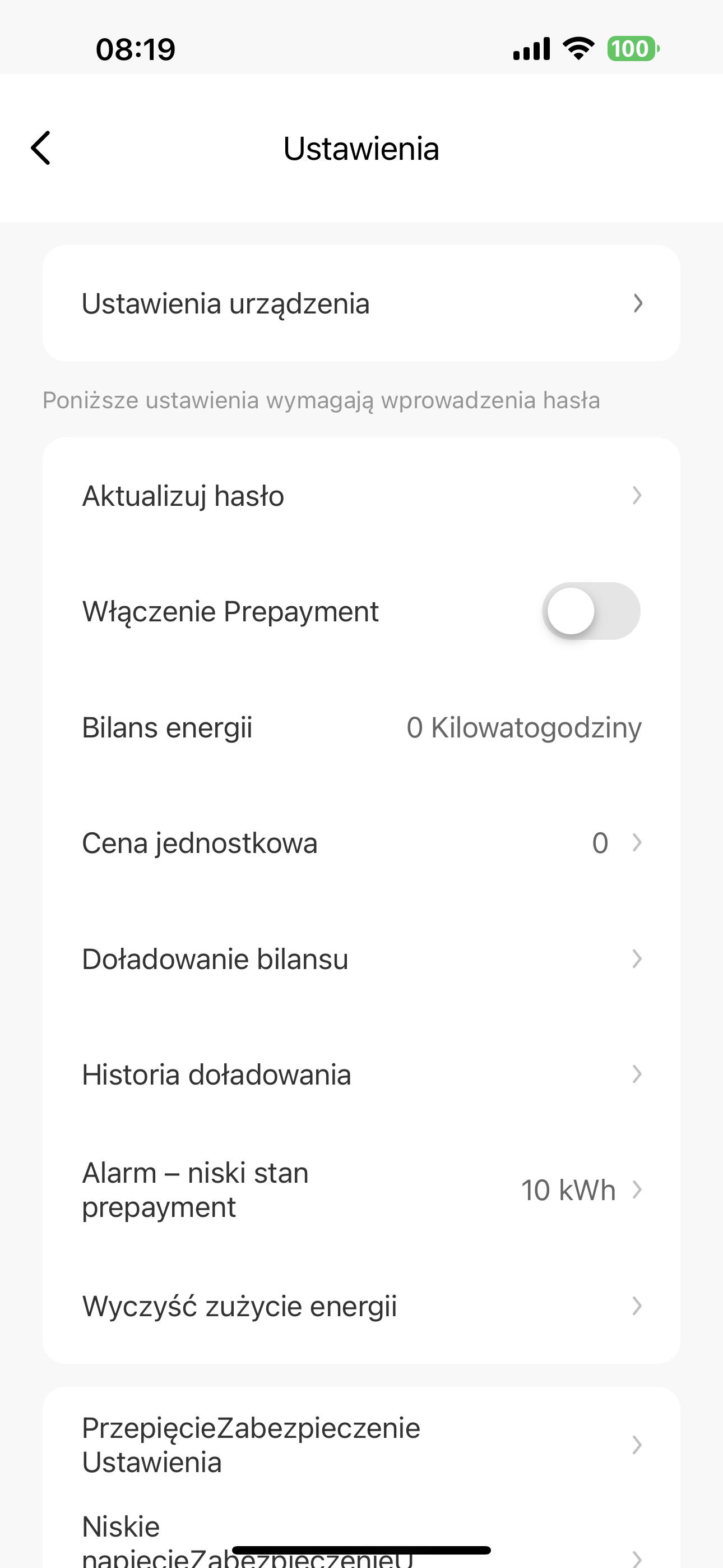The width and height of the screenshot is (723, 1568).
Task: Open Cena jednostkowa setting
Action: 361,843
